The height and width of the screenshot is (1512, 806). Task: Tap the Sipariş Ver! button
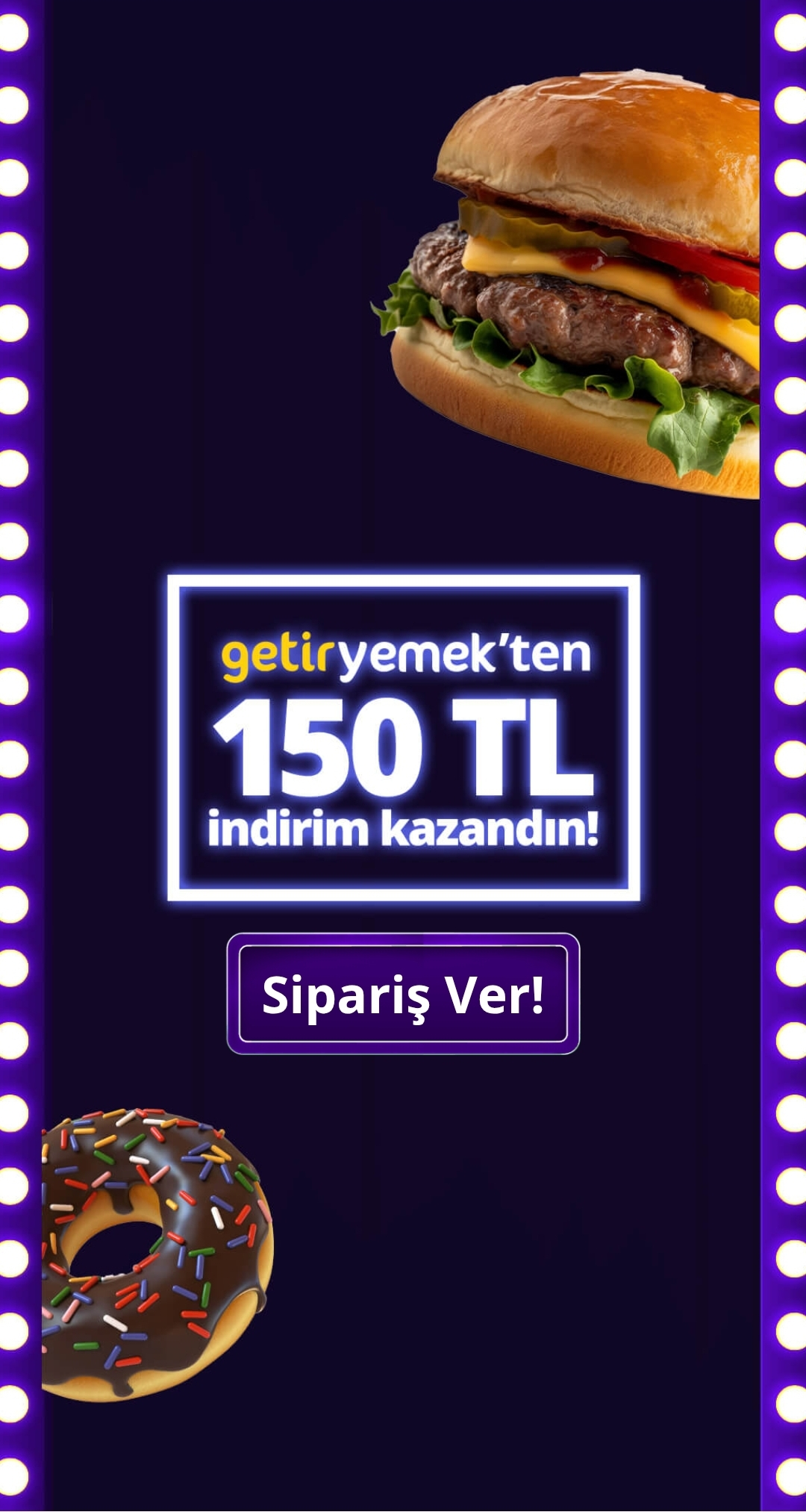point(403,994)
